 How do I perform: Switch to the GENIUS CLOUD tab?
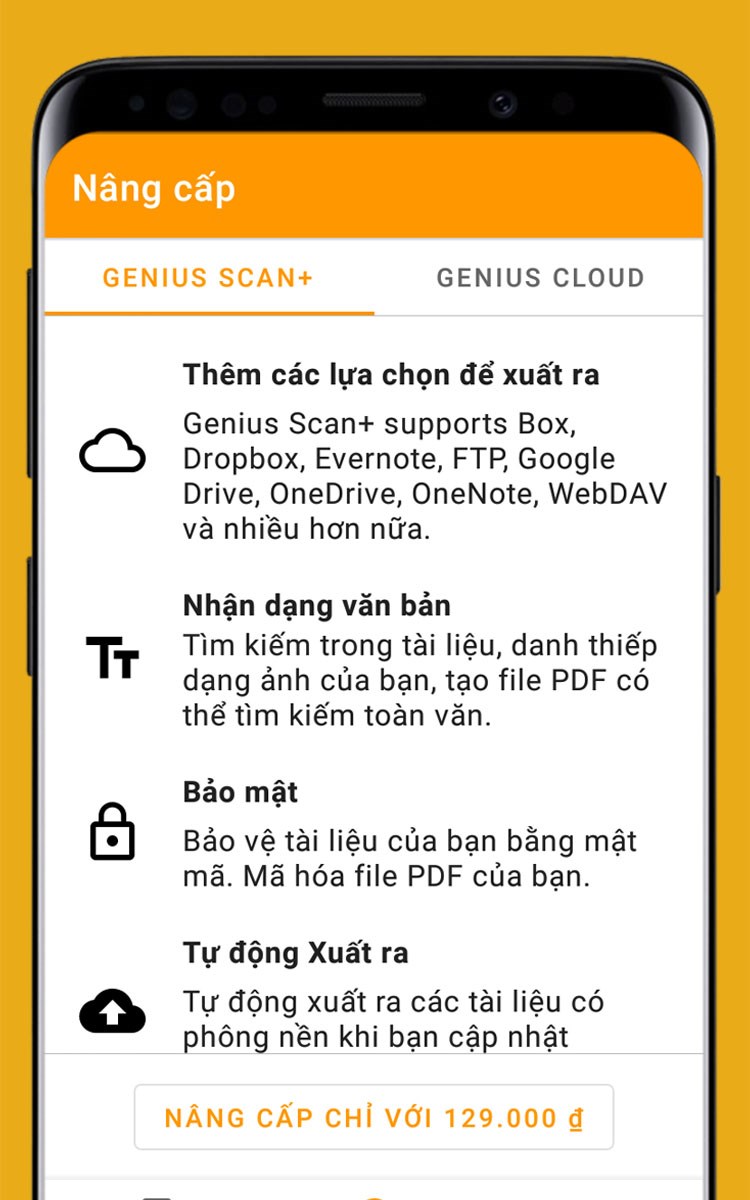click(x=540, y=279)
